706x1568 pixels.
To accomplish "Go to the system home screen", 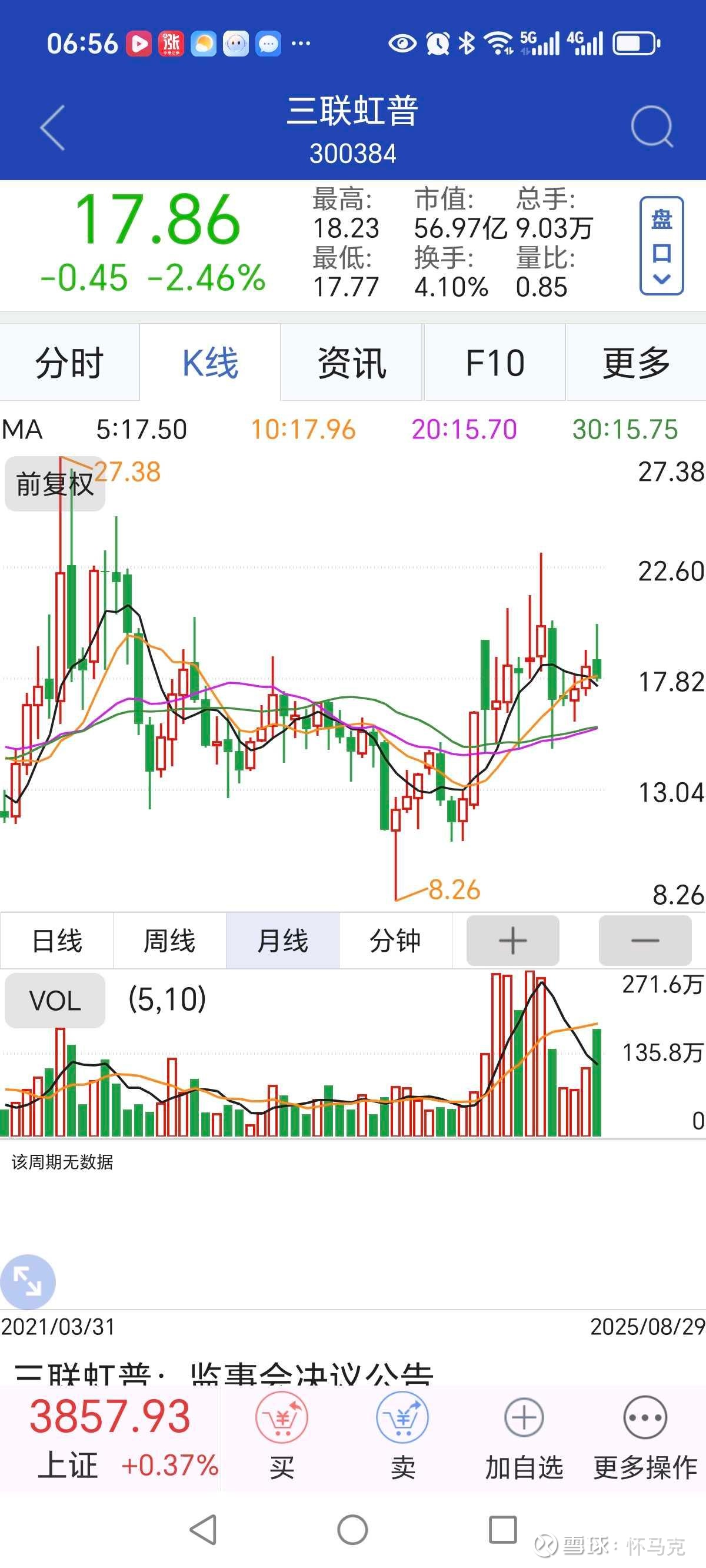I will click(x=352, y=1530).
